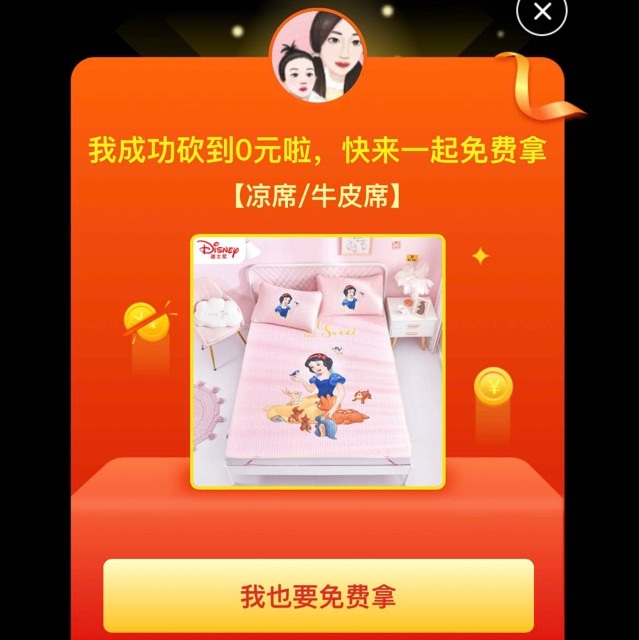Open the Disney cooling mat product image
This screenshot has width=639, height=640.
coord(318,361)
